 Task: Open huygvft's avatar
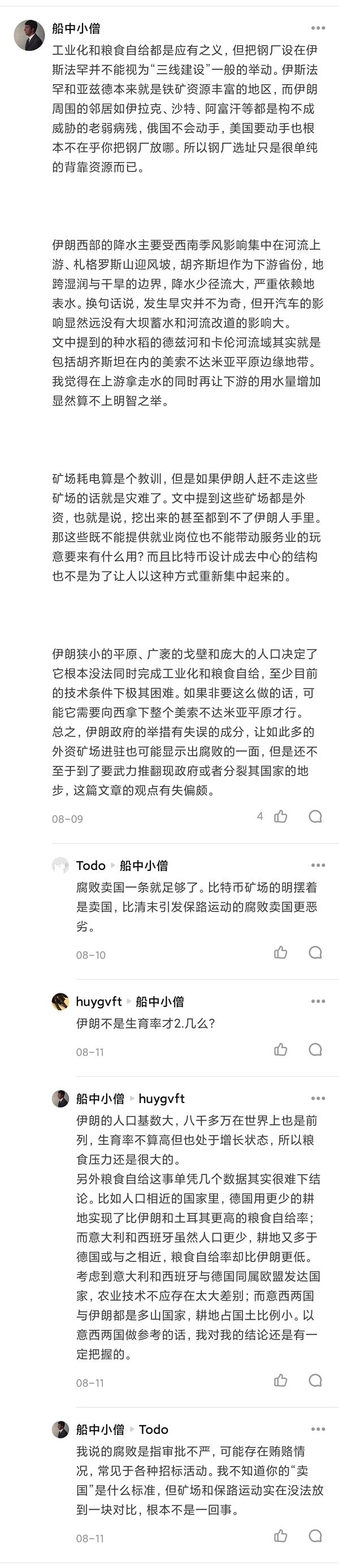pyautogui.click(x=60, y=1001)
